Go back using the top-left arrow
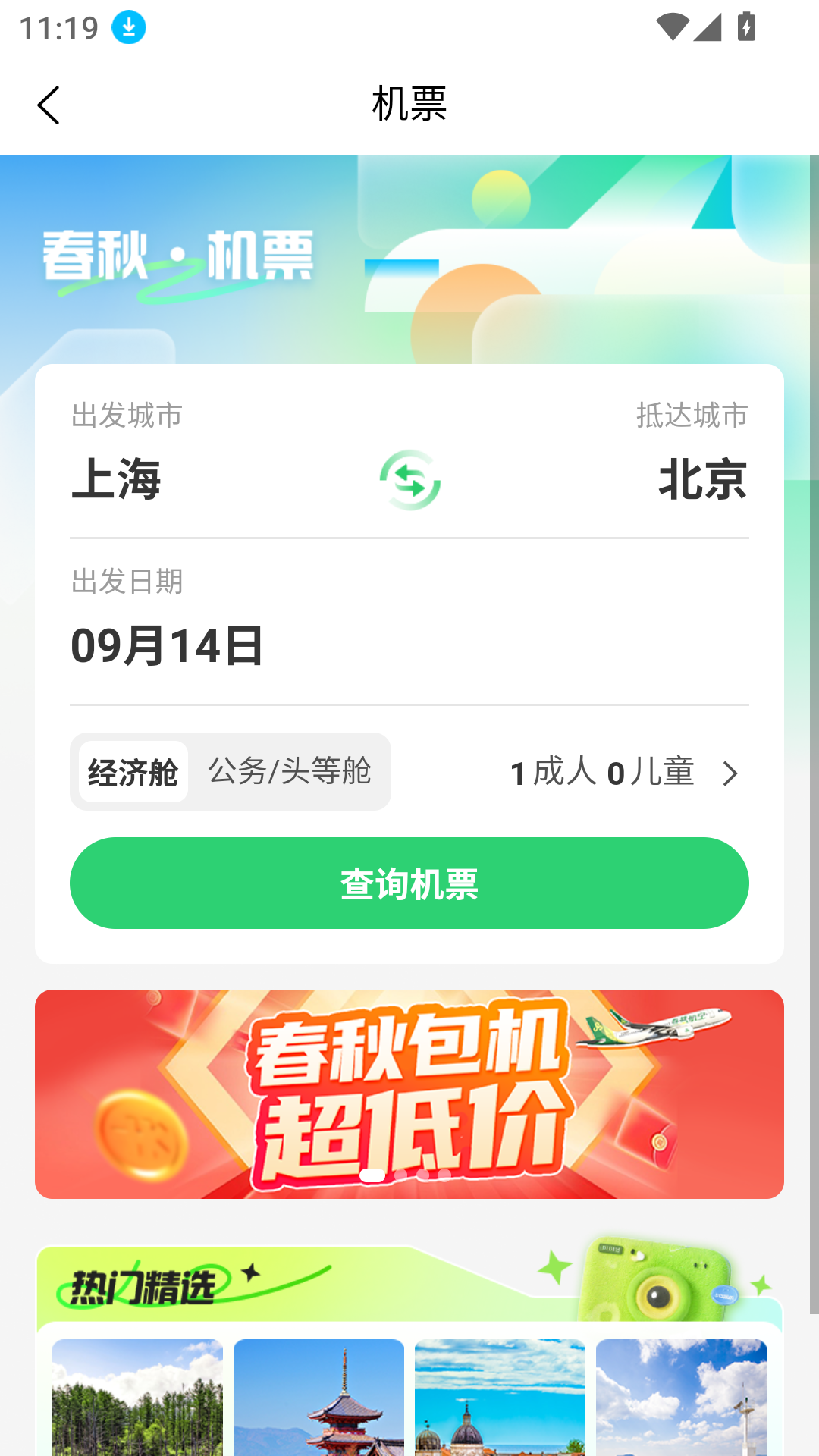Screen dimensions: 819x1456 tap(49, 105)
